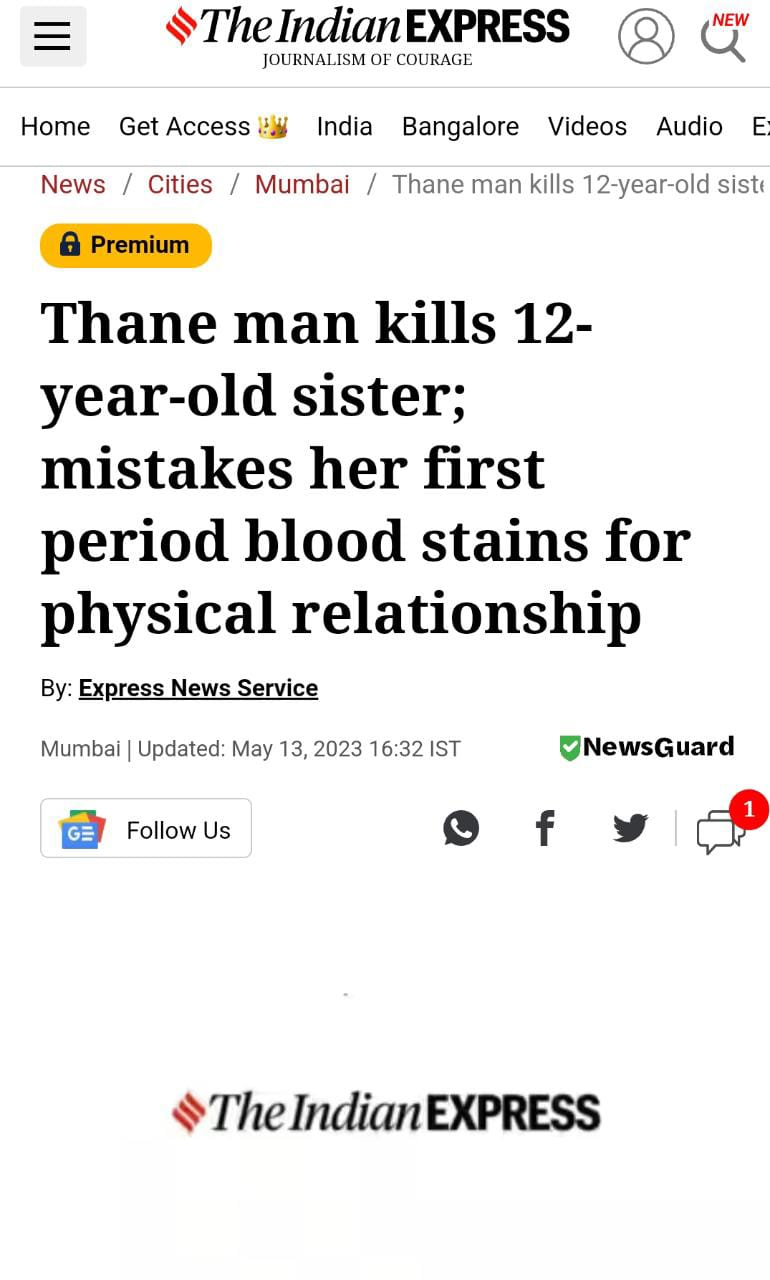Open the Cities breadcrumb link
The image size is (770, 1280).
180,184
